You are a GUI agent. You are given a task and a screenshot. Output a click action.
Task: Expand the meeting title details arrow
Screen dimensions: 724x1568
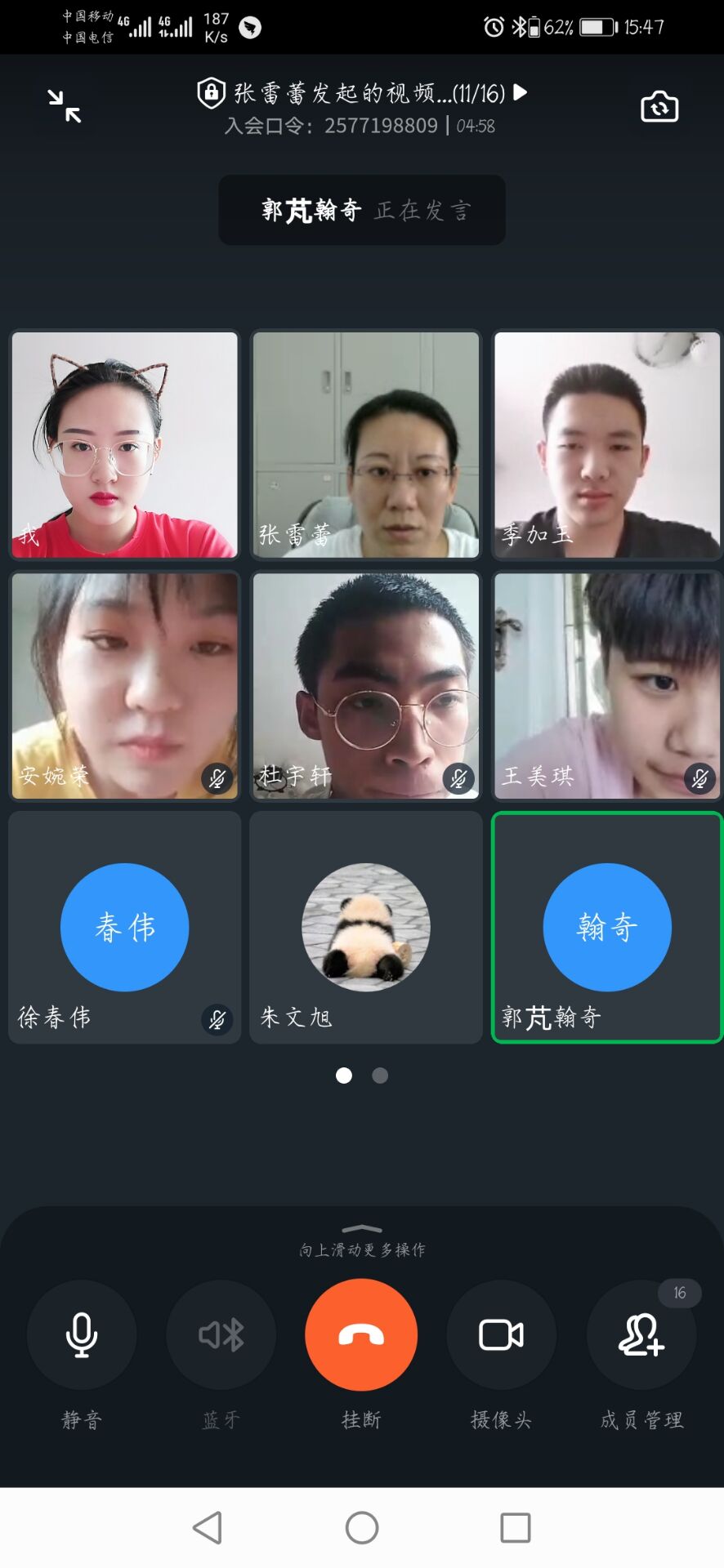tap(520, 93)
